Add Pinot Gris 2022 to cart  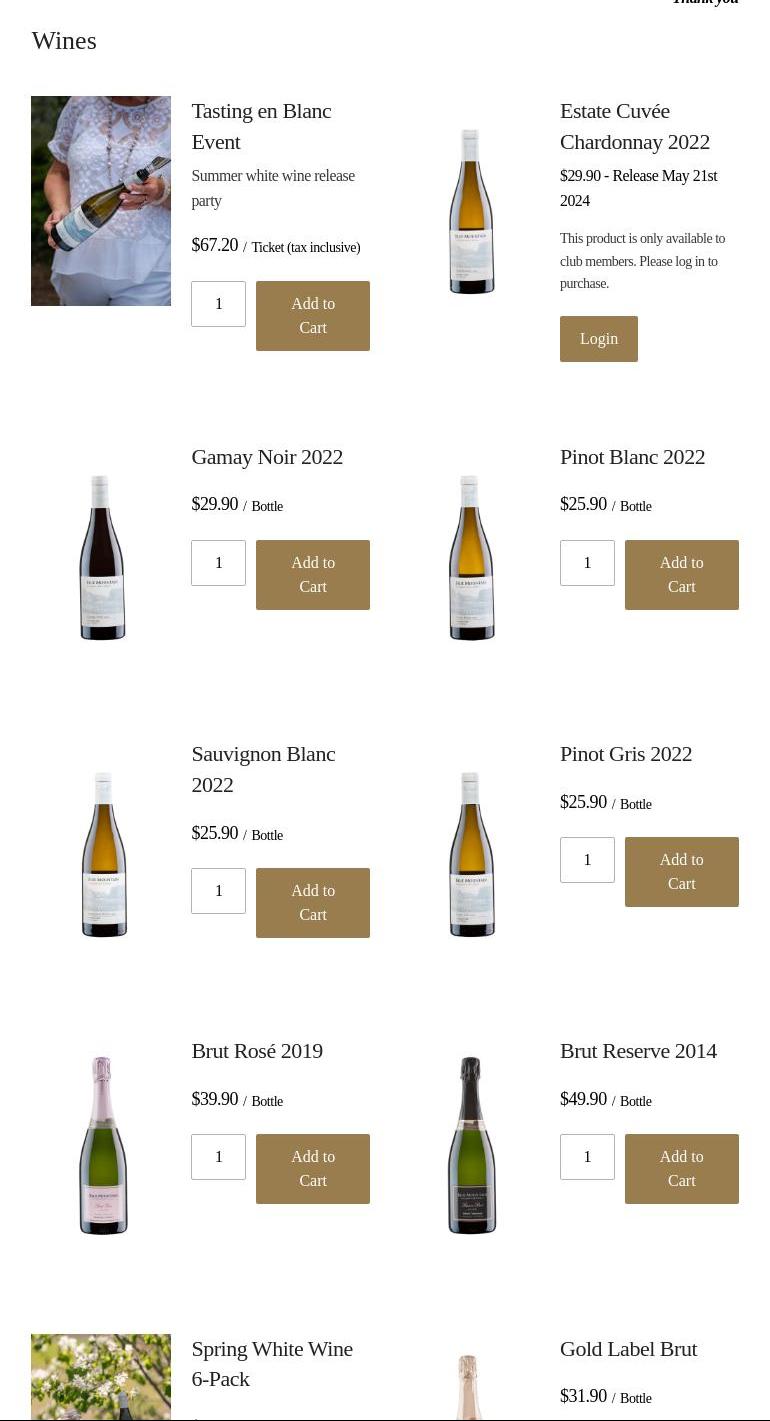tap(681, 871)
